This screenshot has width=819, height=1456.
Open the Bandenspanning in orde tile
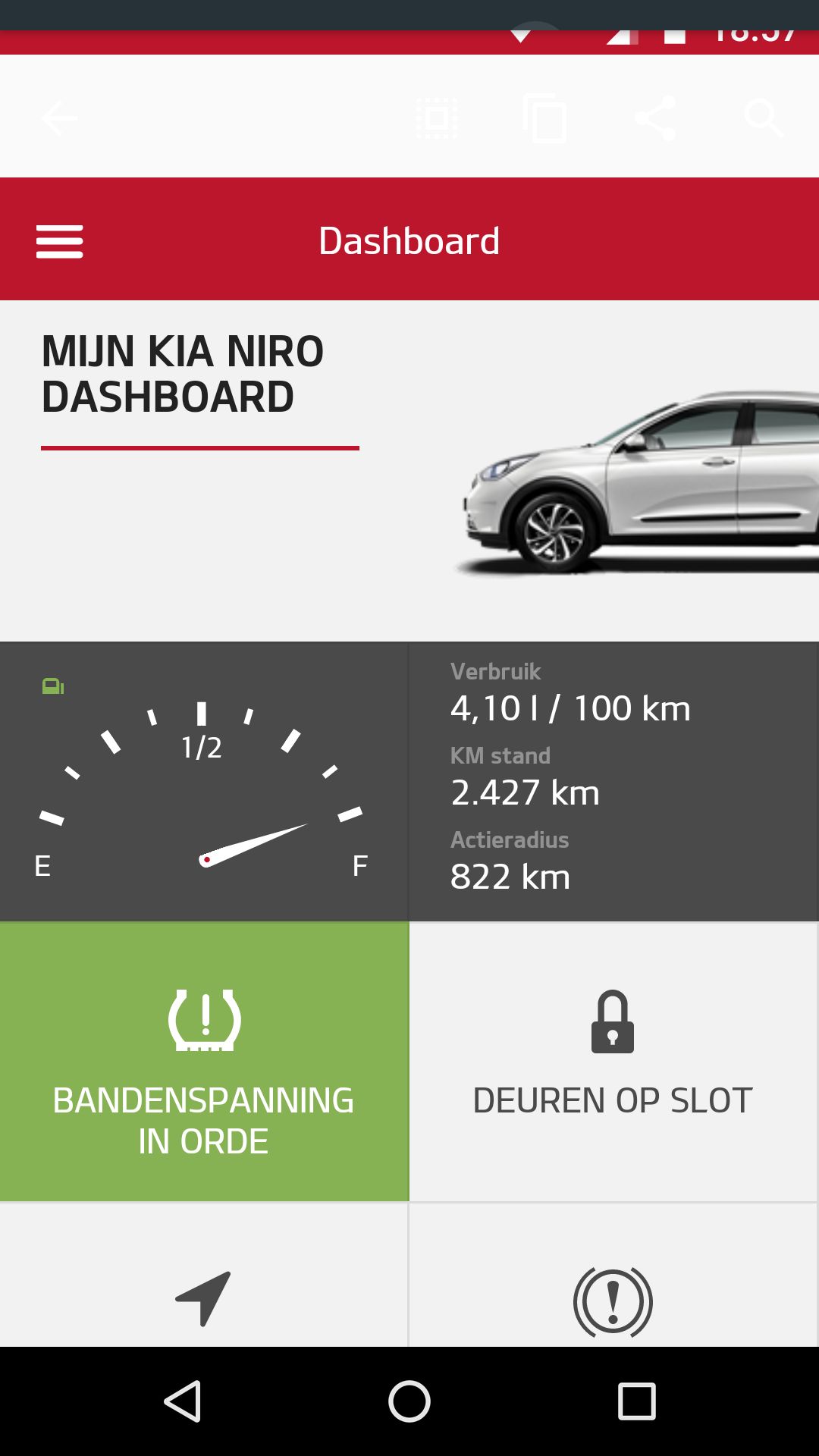coord(204,1062)
